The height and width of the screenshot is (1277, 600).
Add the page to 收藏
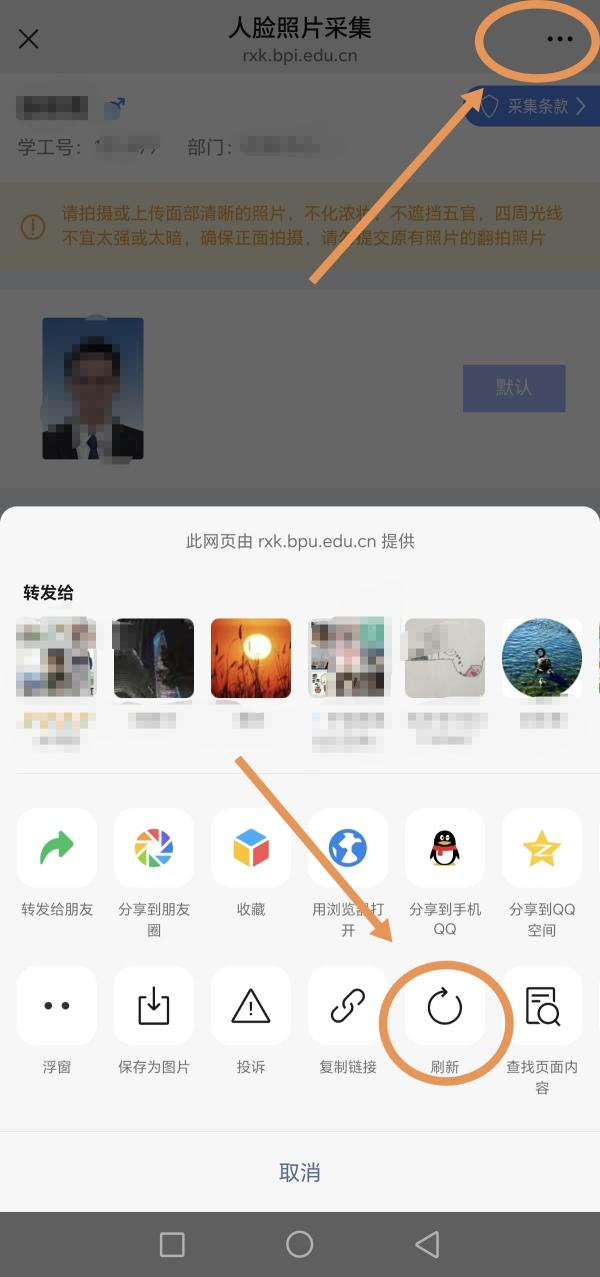pyautogui.click(x=251, y=849)
